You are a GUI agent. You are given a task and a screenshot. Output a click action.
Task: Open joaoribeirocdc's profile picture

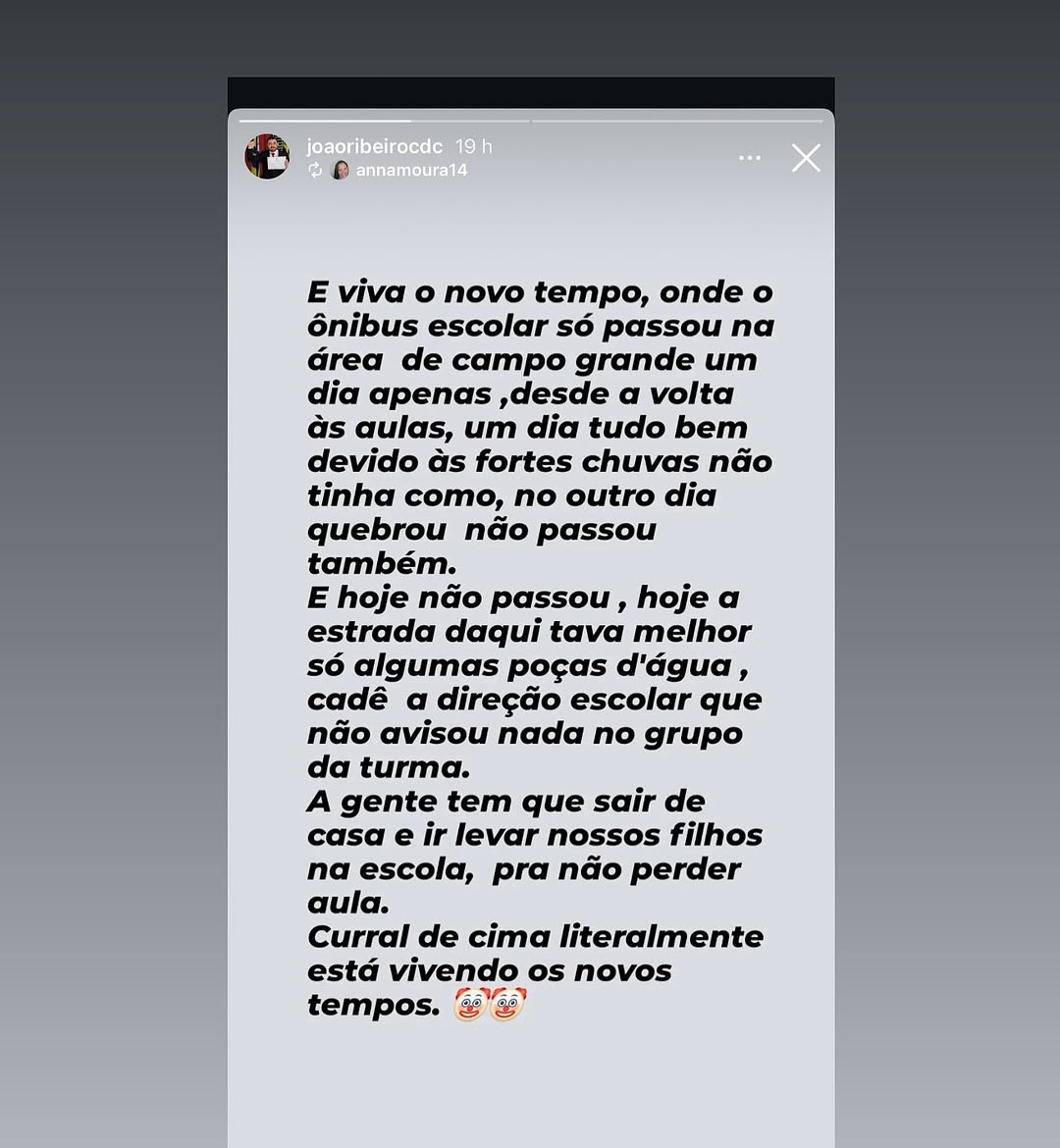(267, 157)
